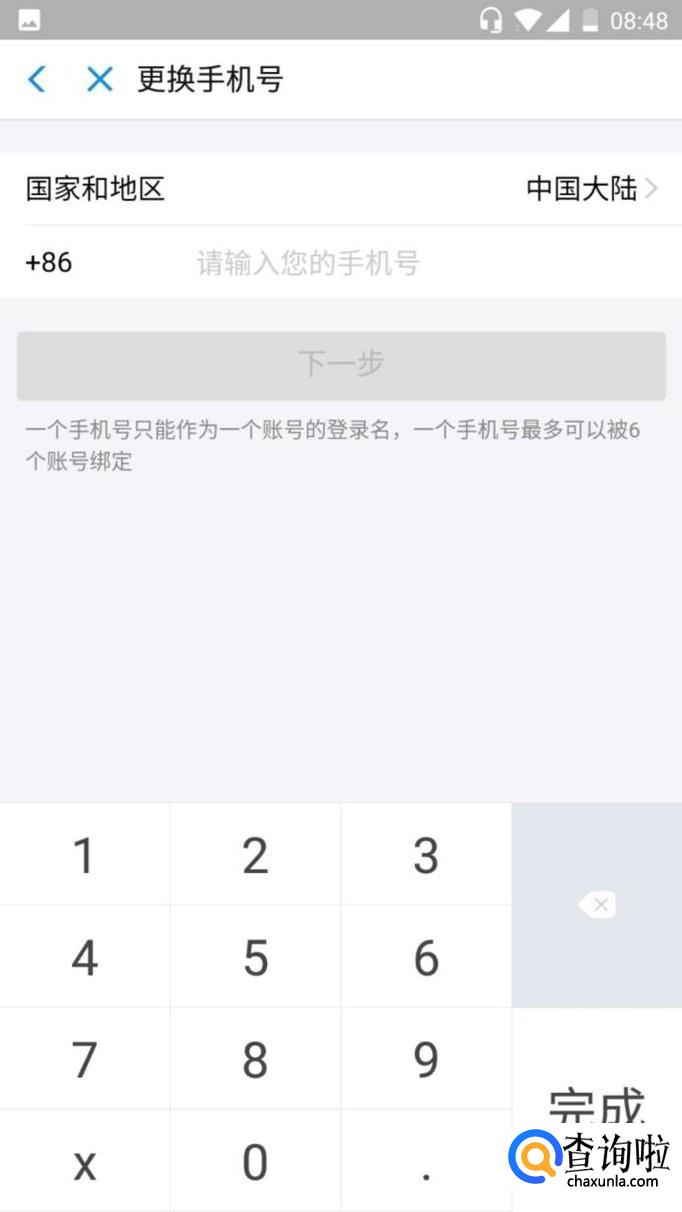Close the change phone number page
This screenshot has width=682, height=1212.
point(99,79)
